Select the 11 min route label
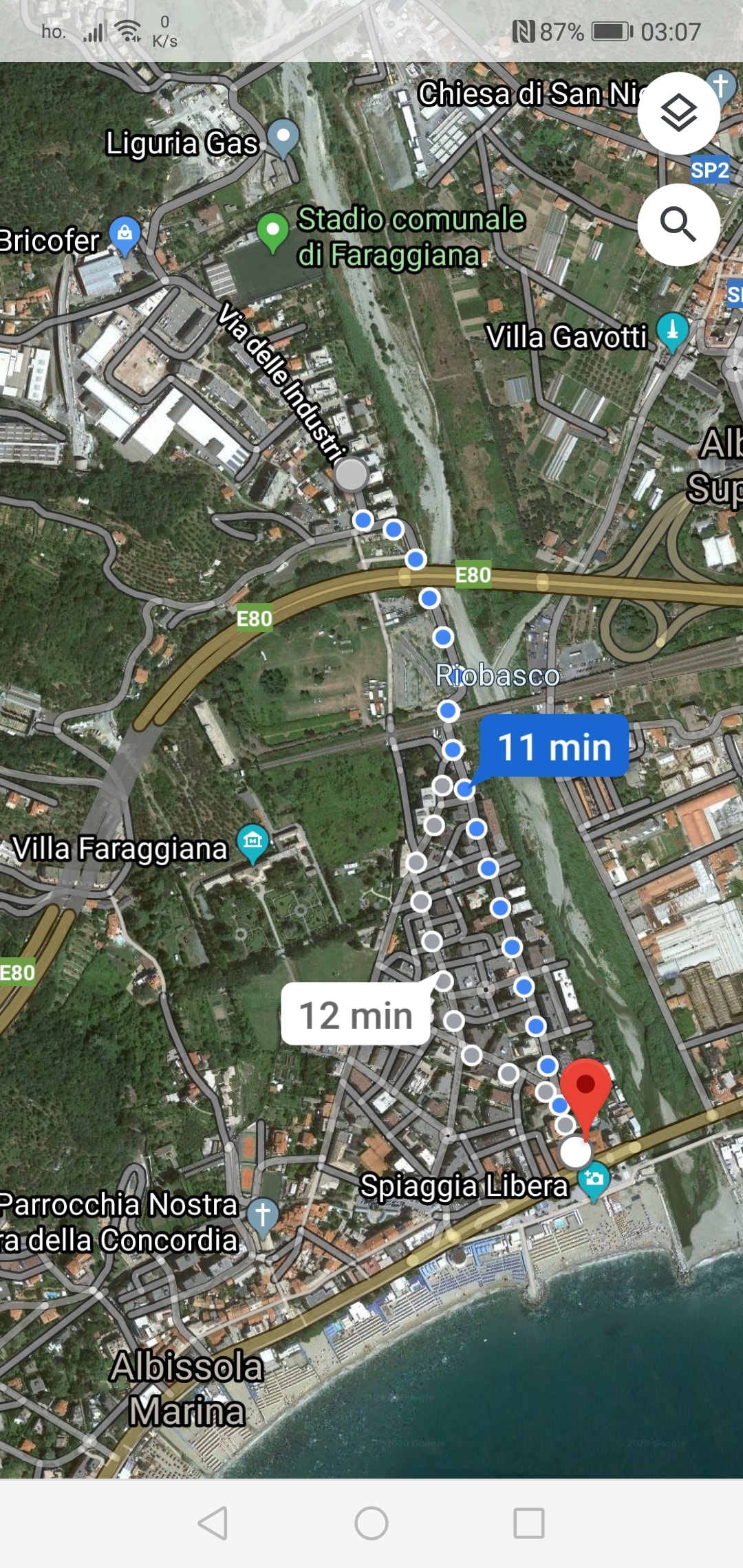 [554, 747]
